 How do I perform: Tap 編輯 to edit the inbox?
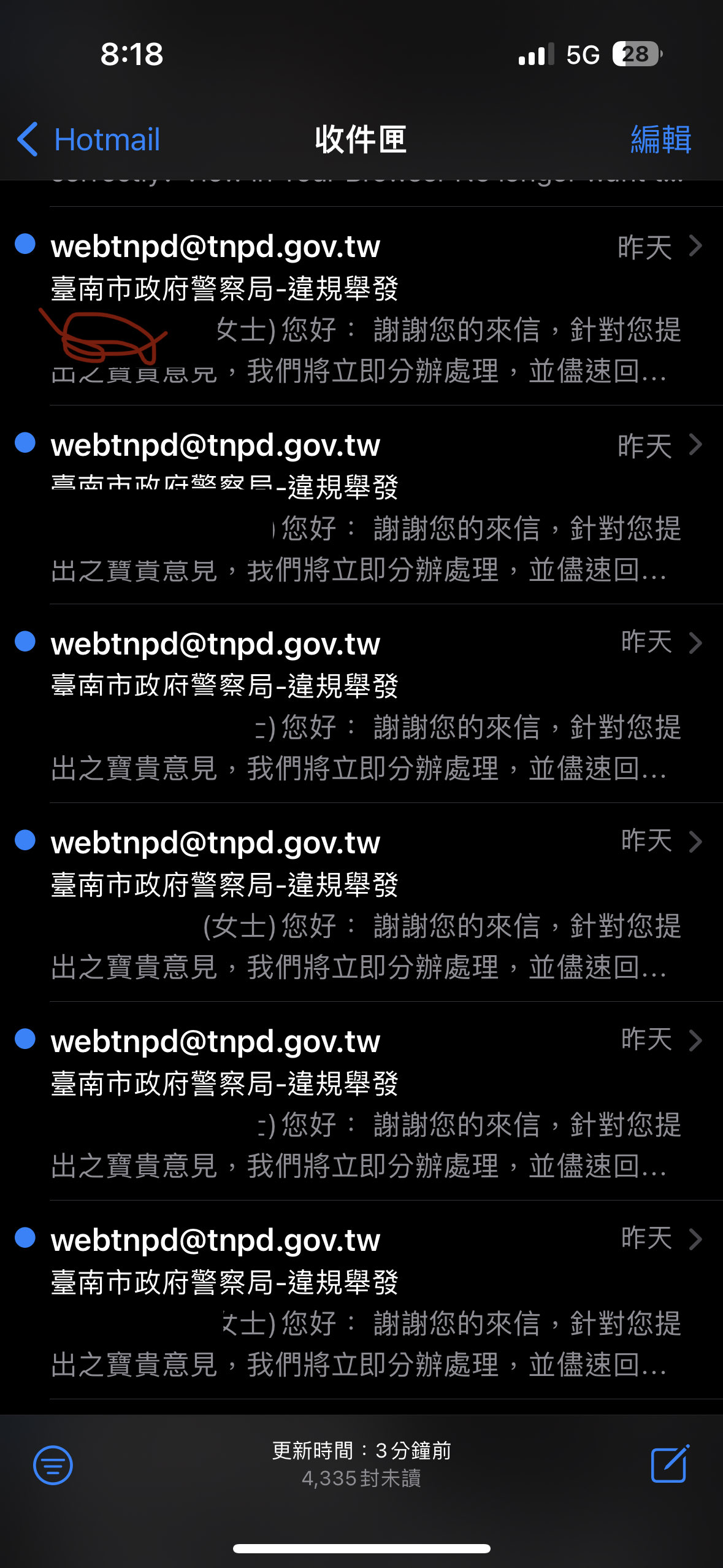click(x=660, y=139)
